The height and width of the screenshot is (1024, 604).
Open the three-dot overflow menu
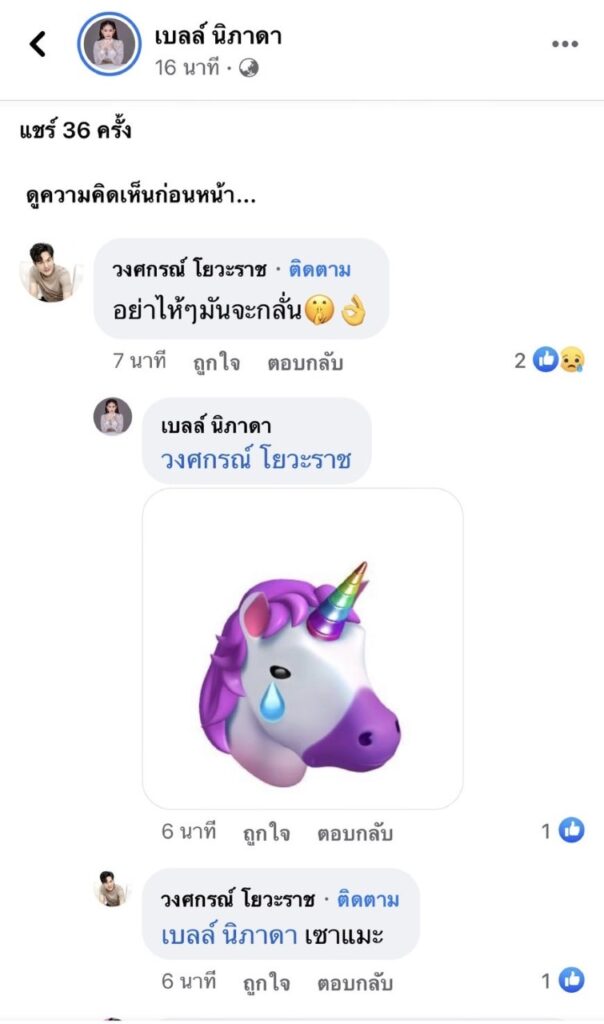pyautogui.click(x=565, y=44)
